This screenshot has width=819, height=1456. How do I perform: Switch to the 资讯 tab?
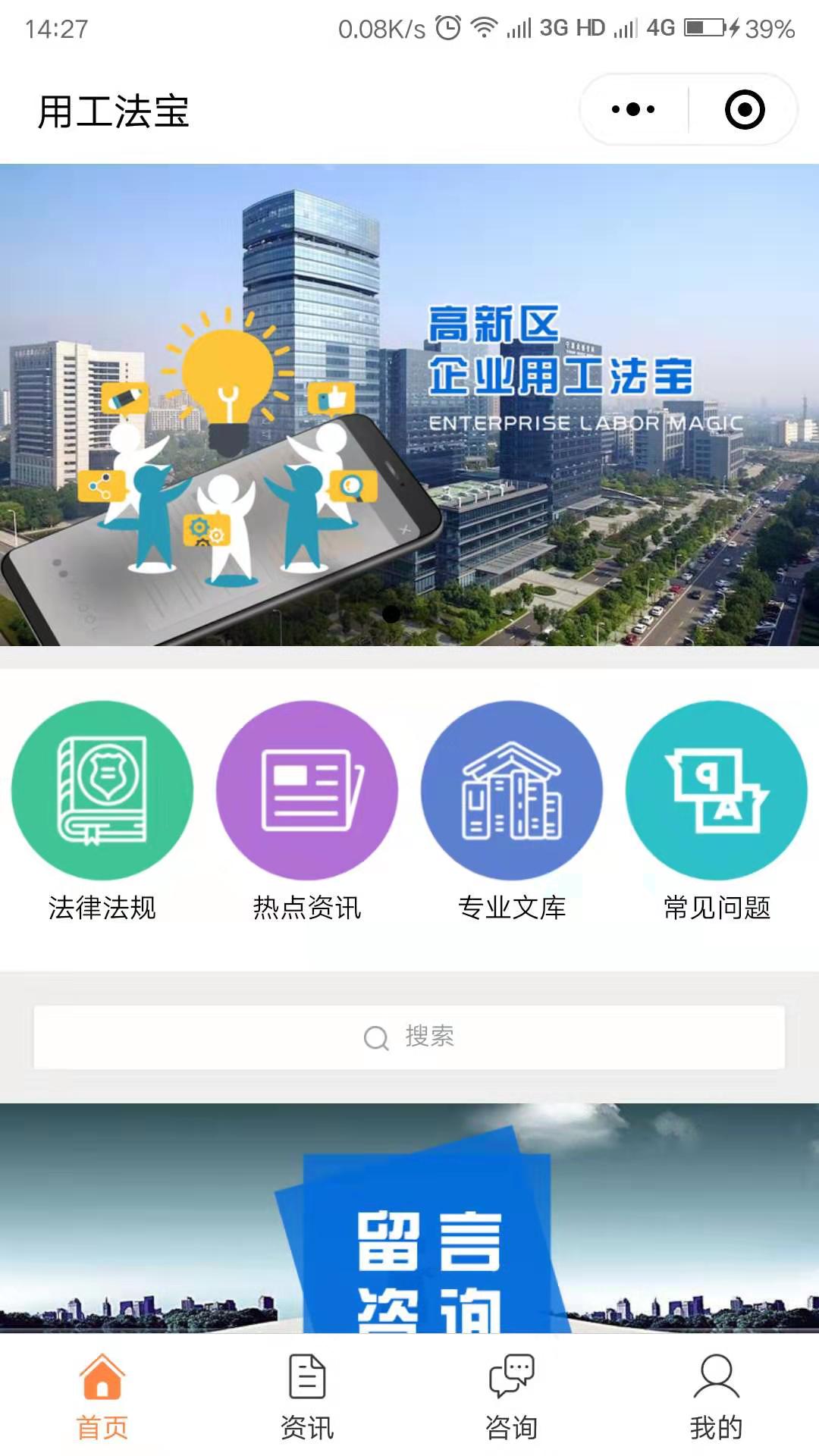pos(307,1397)
